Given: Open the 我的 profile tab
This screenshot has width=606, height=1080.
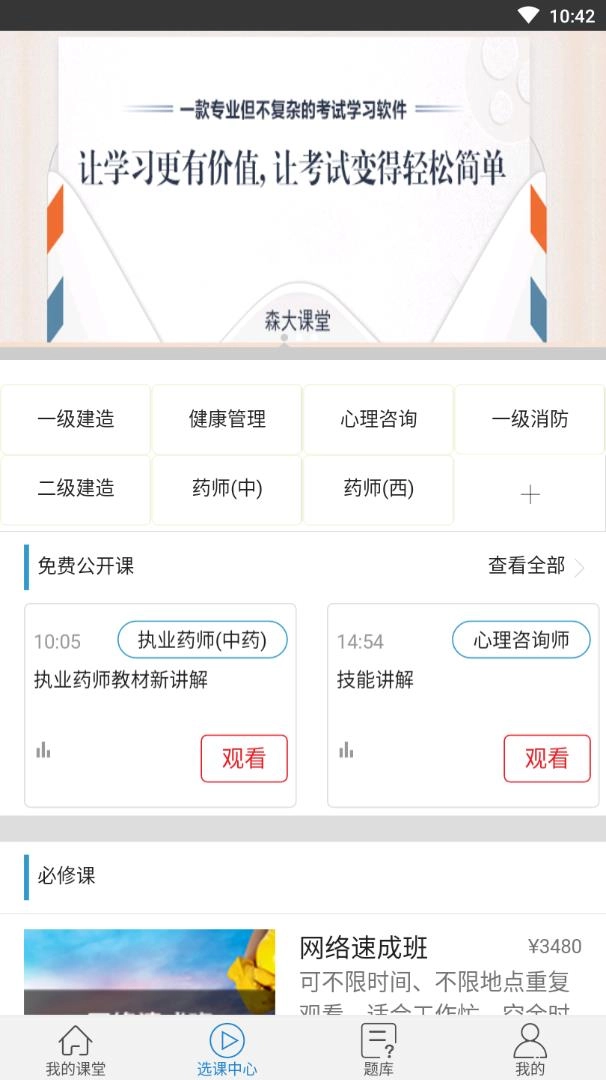Looking at the screenshot, I should pos(530,1050).
